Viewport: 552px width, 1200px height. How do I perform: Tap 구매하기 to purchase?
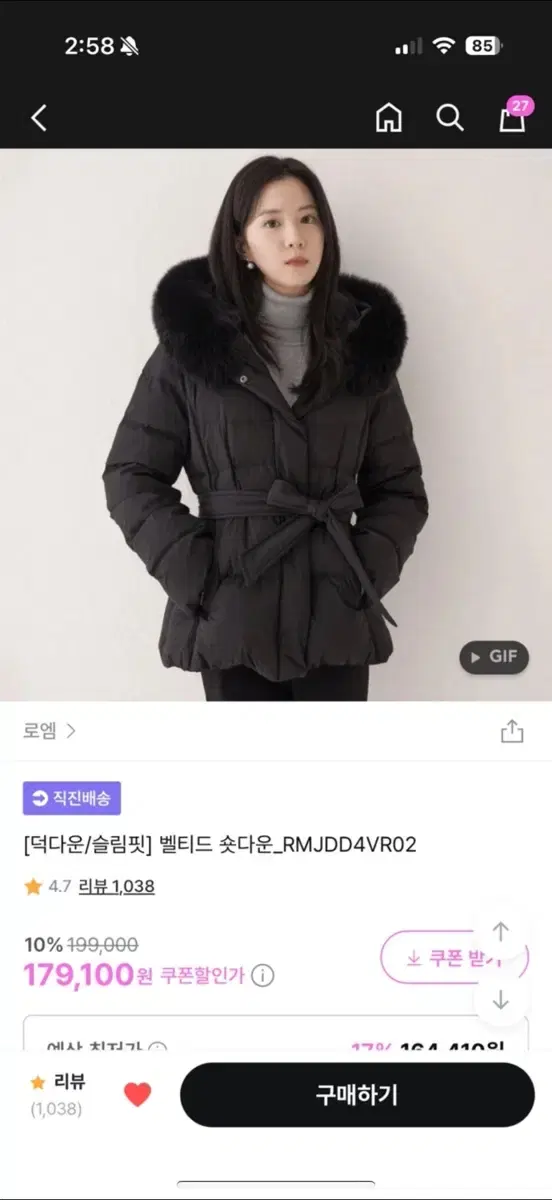pyautogui.click(x=357, y=1095)
